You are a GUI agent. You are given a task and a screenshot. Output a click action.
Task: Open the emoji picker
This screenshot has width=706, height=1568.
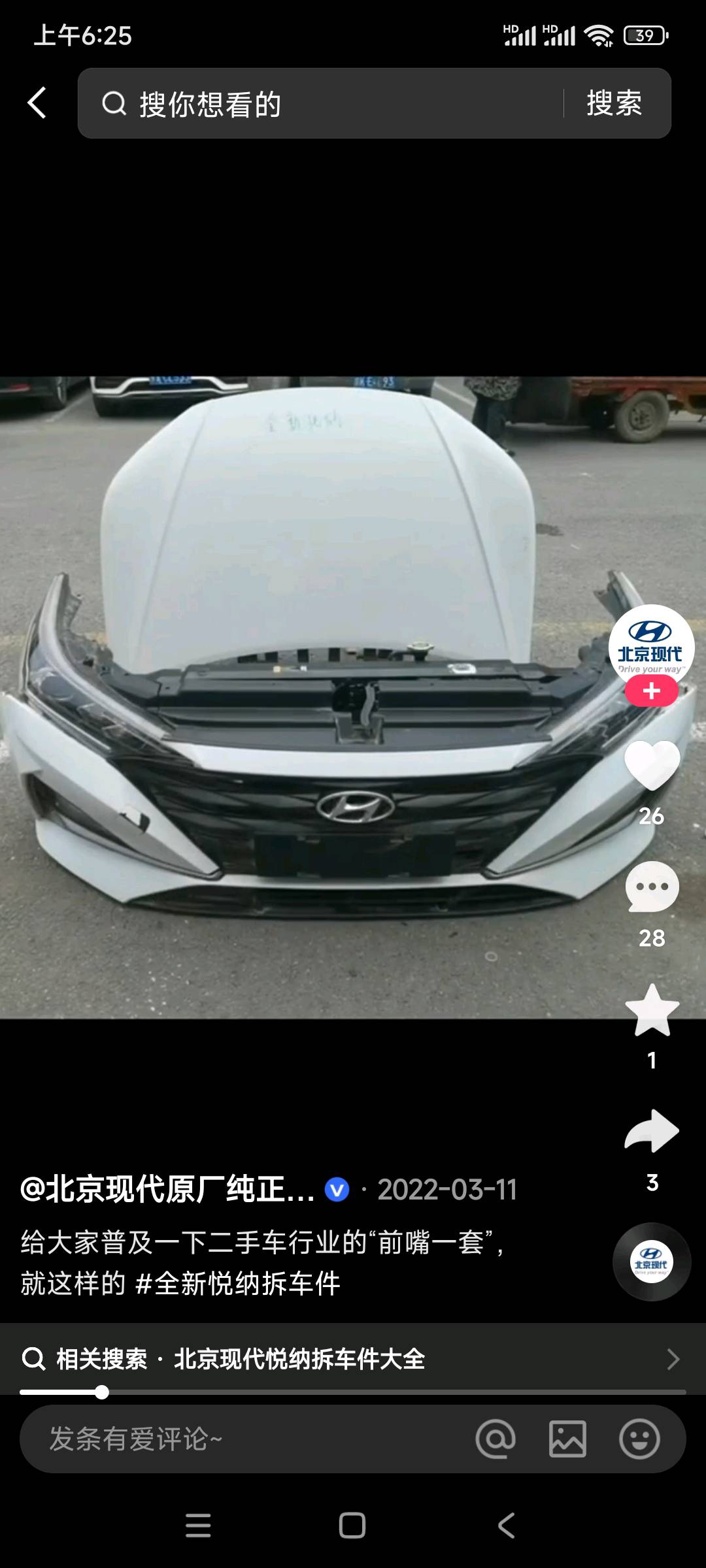point(639,1439)
